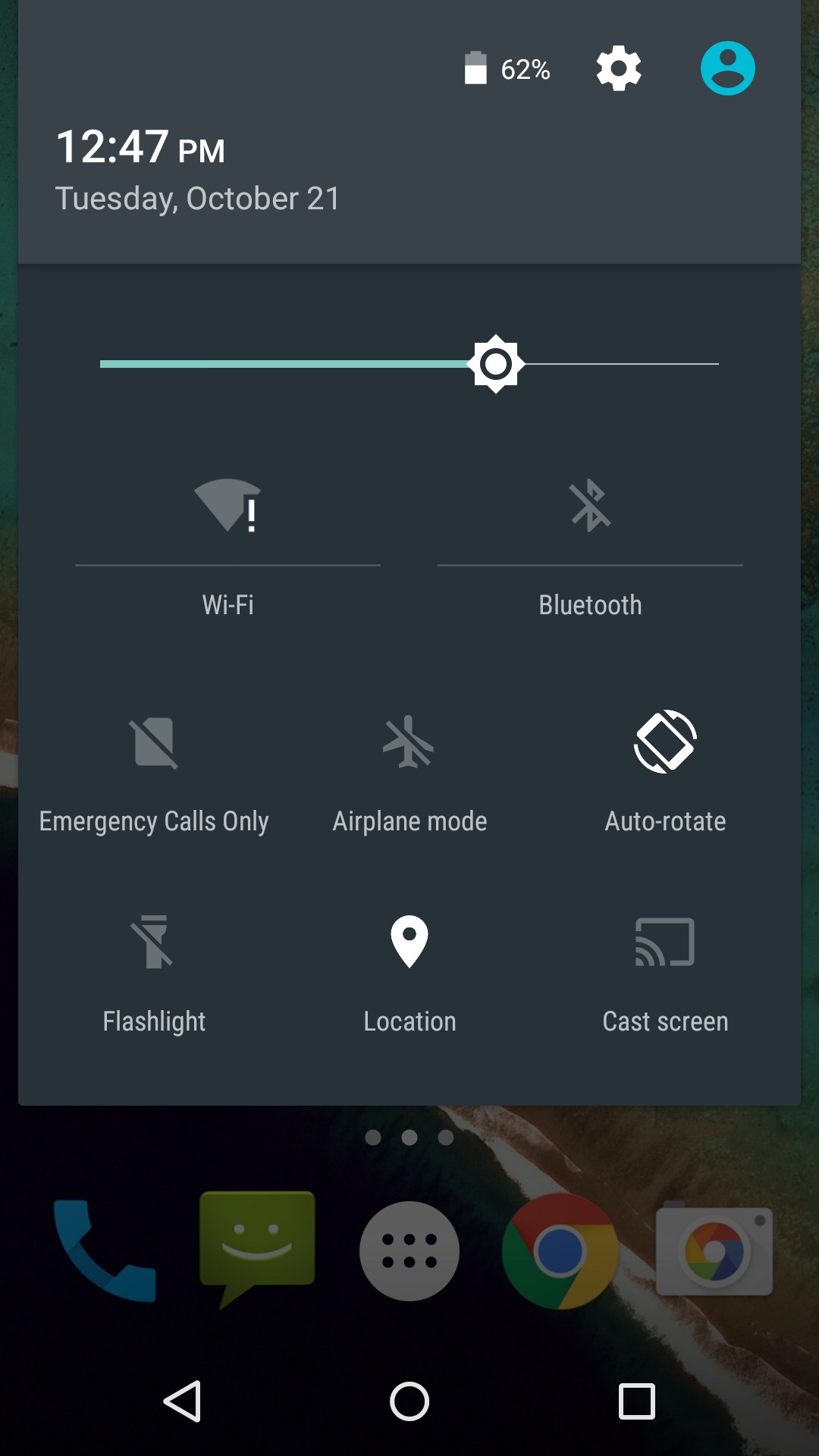Toggle the Wi-Fi tile icon
The image size is (819, 1456).
227,506
